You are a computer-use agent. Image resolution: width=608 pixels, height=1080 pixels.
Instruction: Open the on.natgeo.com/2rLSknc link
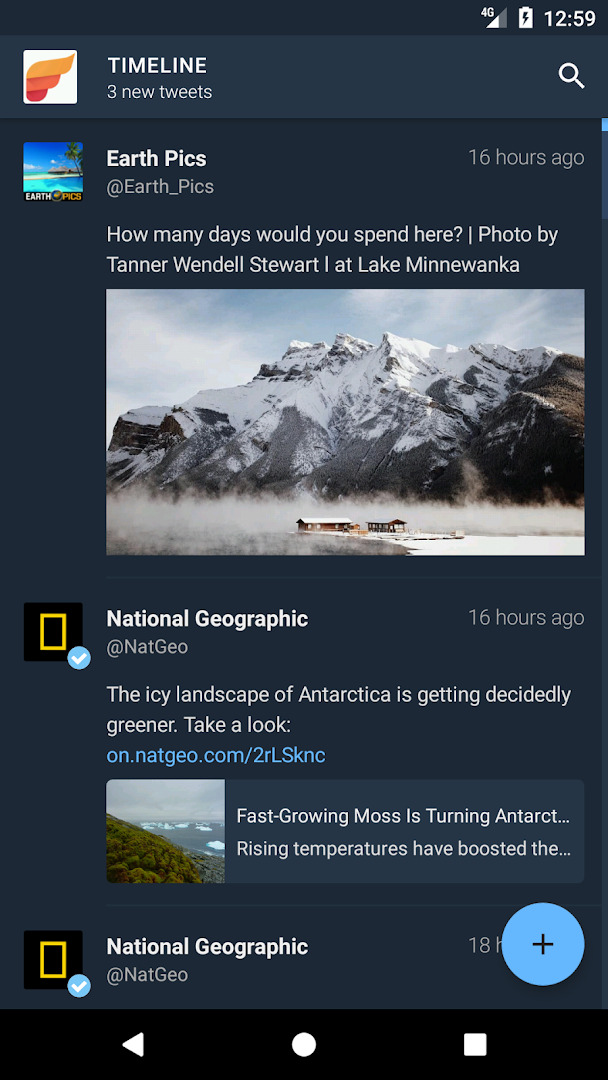(x=216, y=756)
